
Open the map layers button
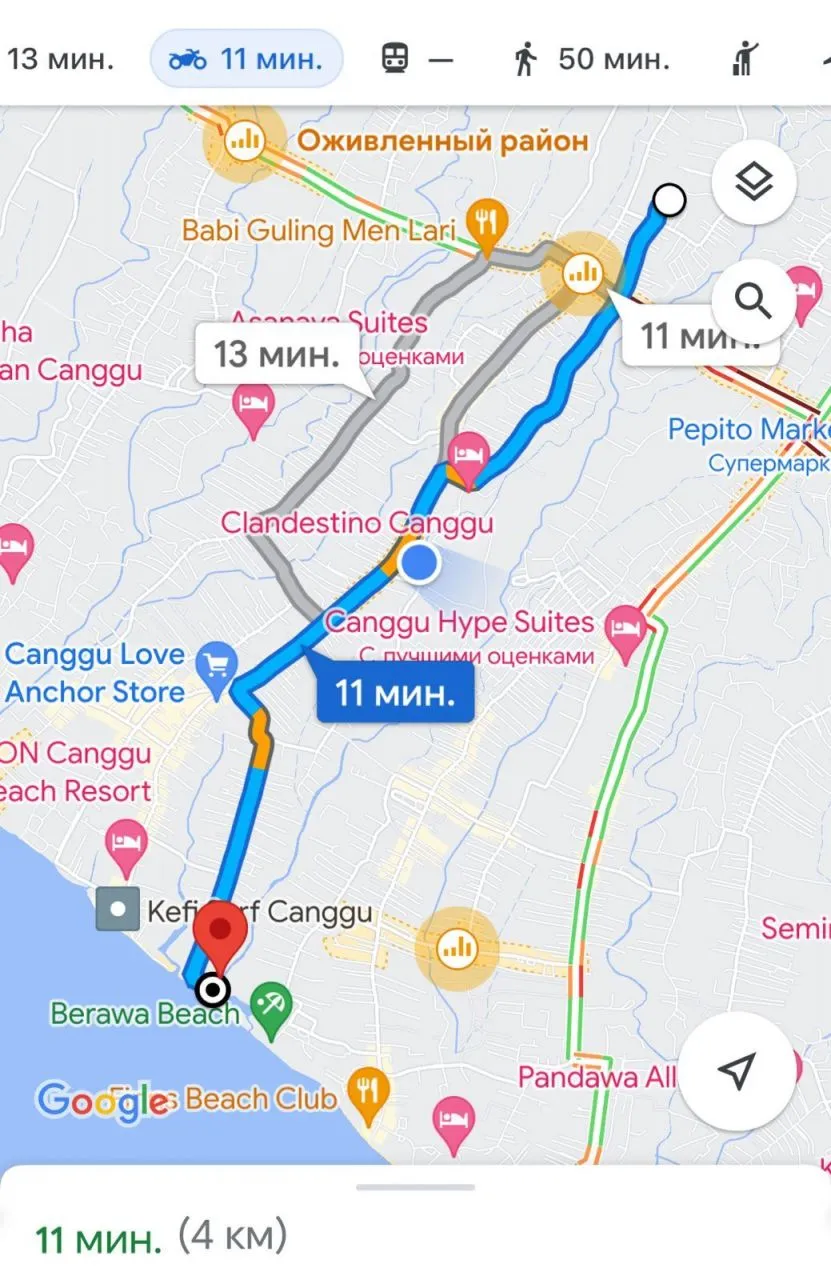click(753, 182)
